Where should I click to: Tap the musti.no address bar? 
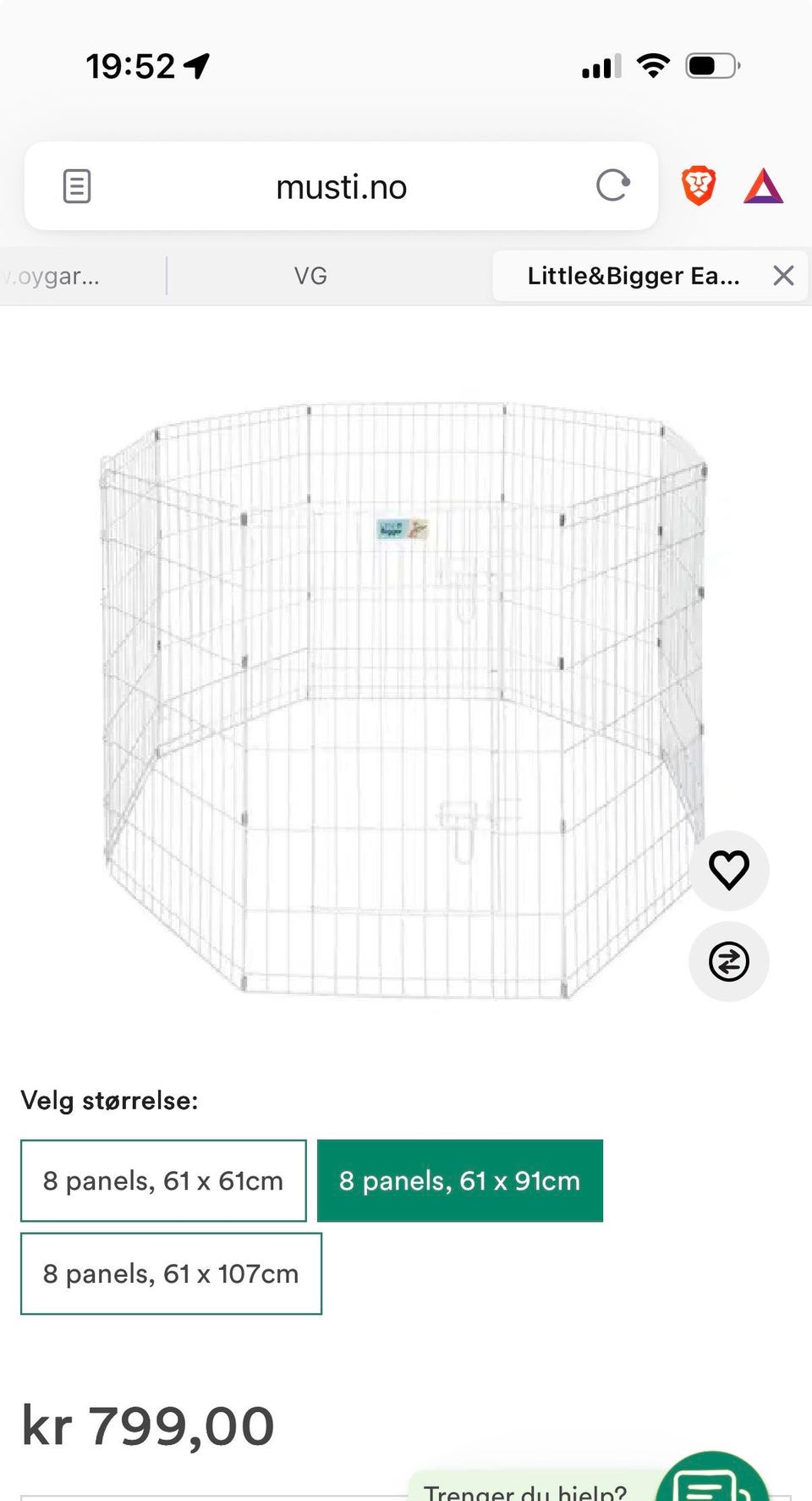(x=341, y=186)
